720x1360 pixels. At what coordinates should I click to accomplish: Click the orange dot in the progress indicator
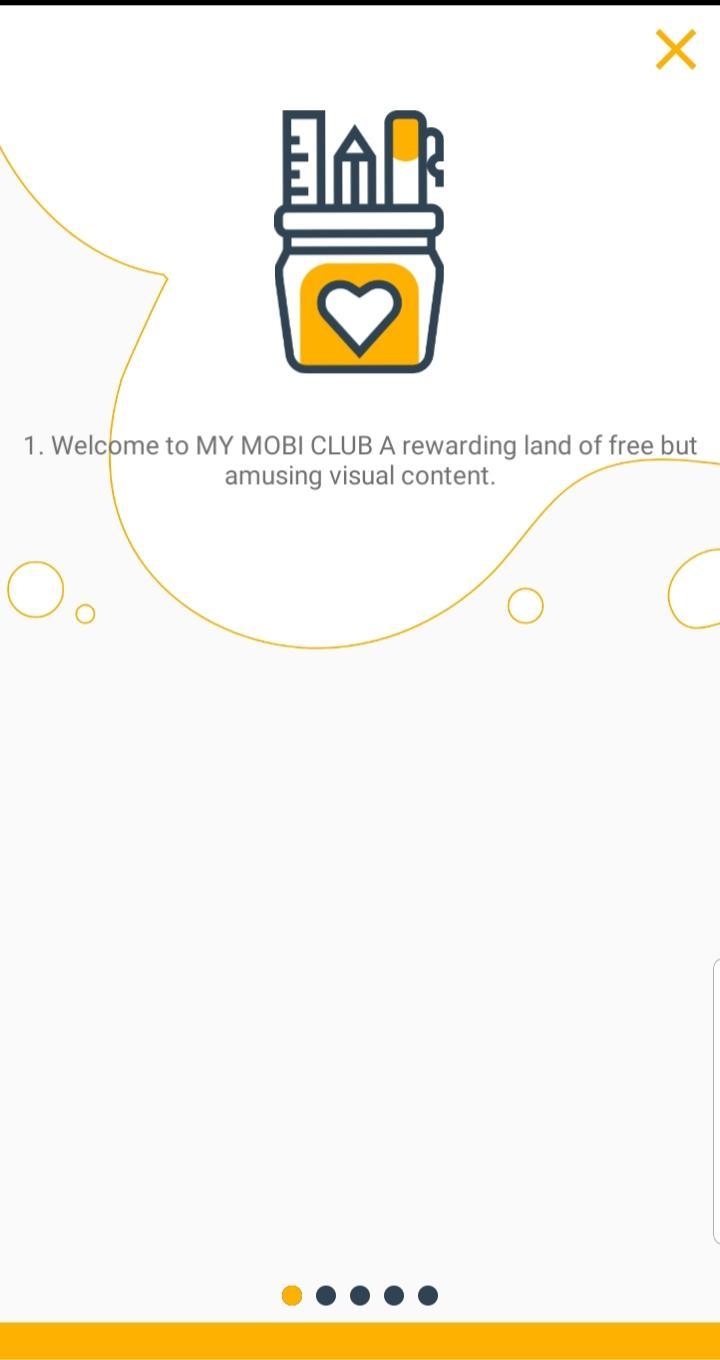(291, 1295)
